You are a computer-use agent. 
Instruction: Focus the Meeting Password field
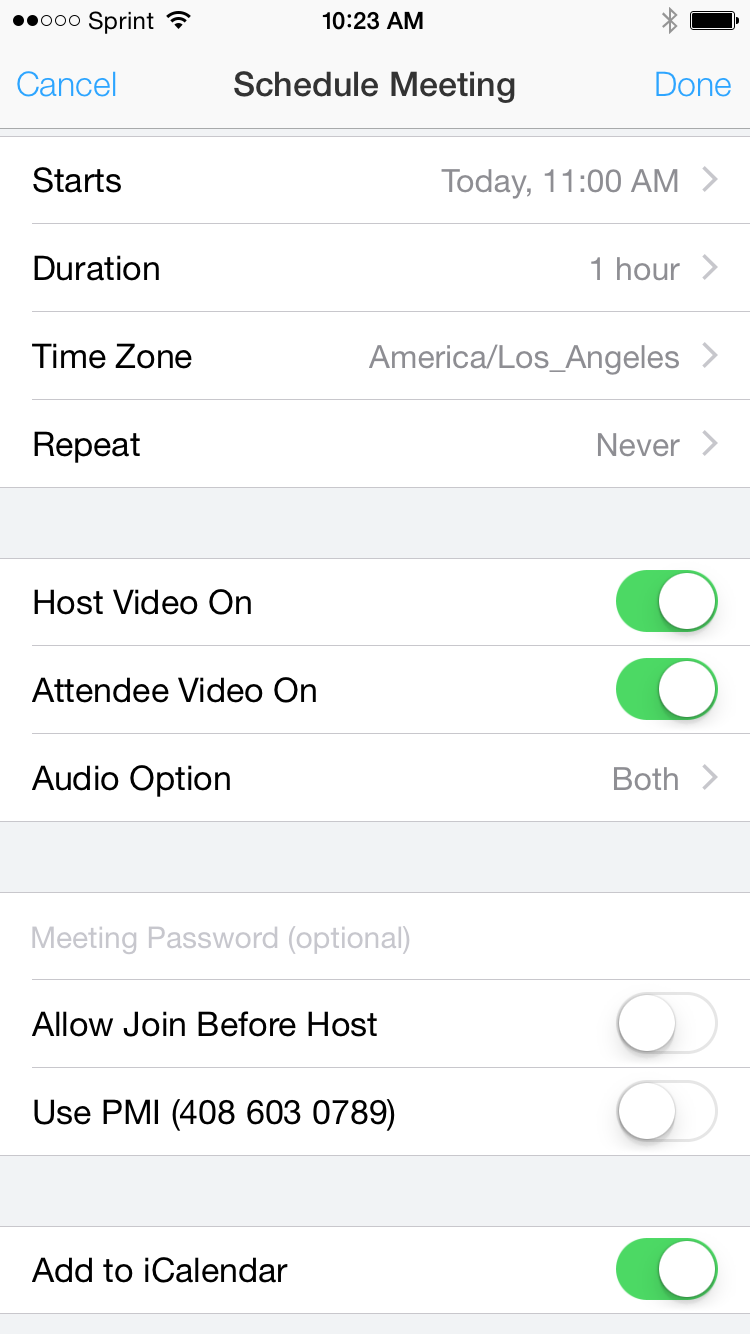tap(375, 938)
